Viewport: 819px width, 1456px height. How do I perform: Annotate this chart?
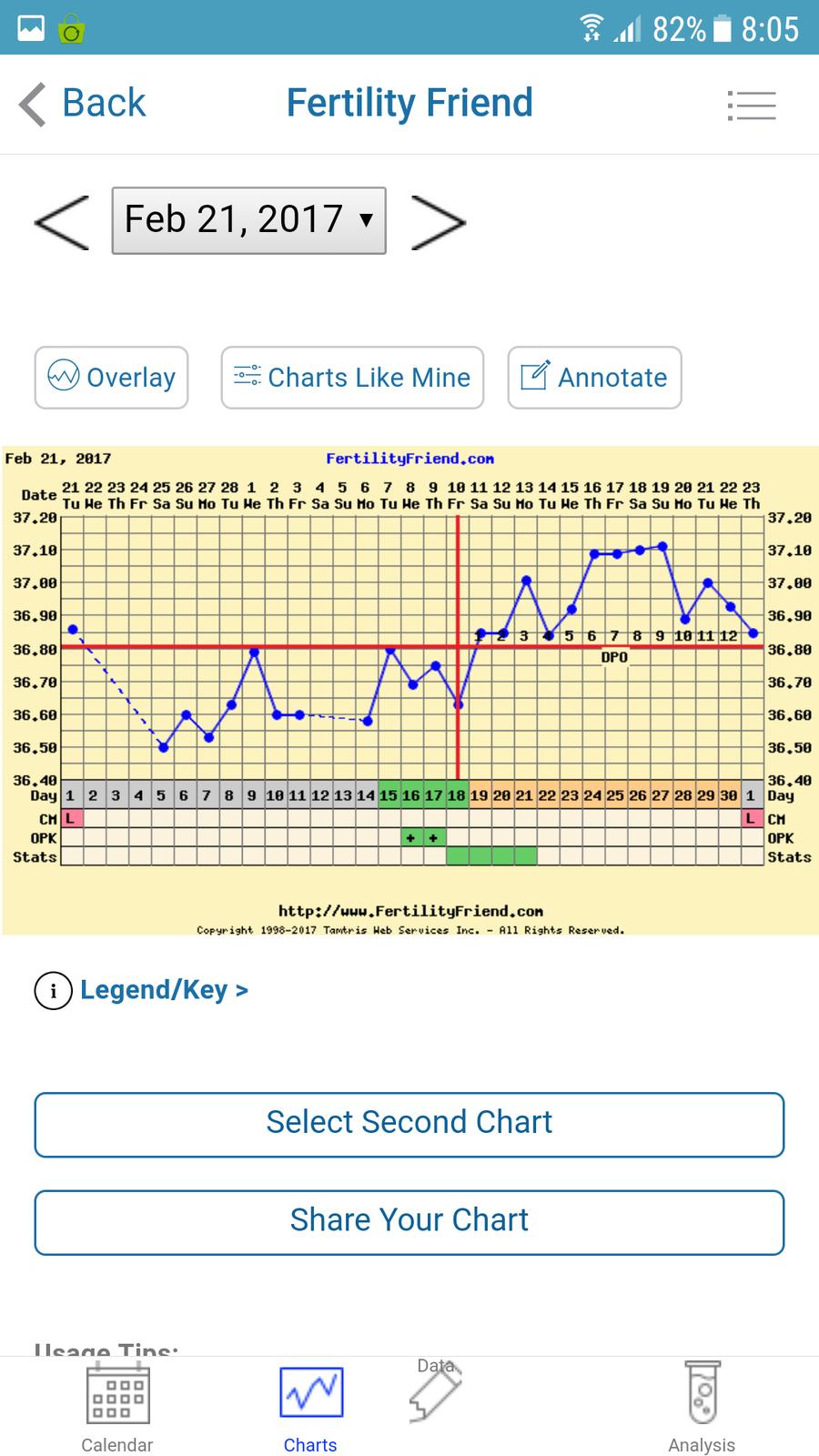tap(594, 378)
